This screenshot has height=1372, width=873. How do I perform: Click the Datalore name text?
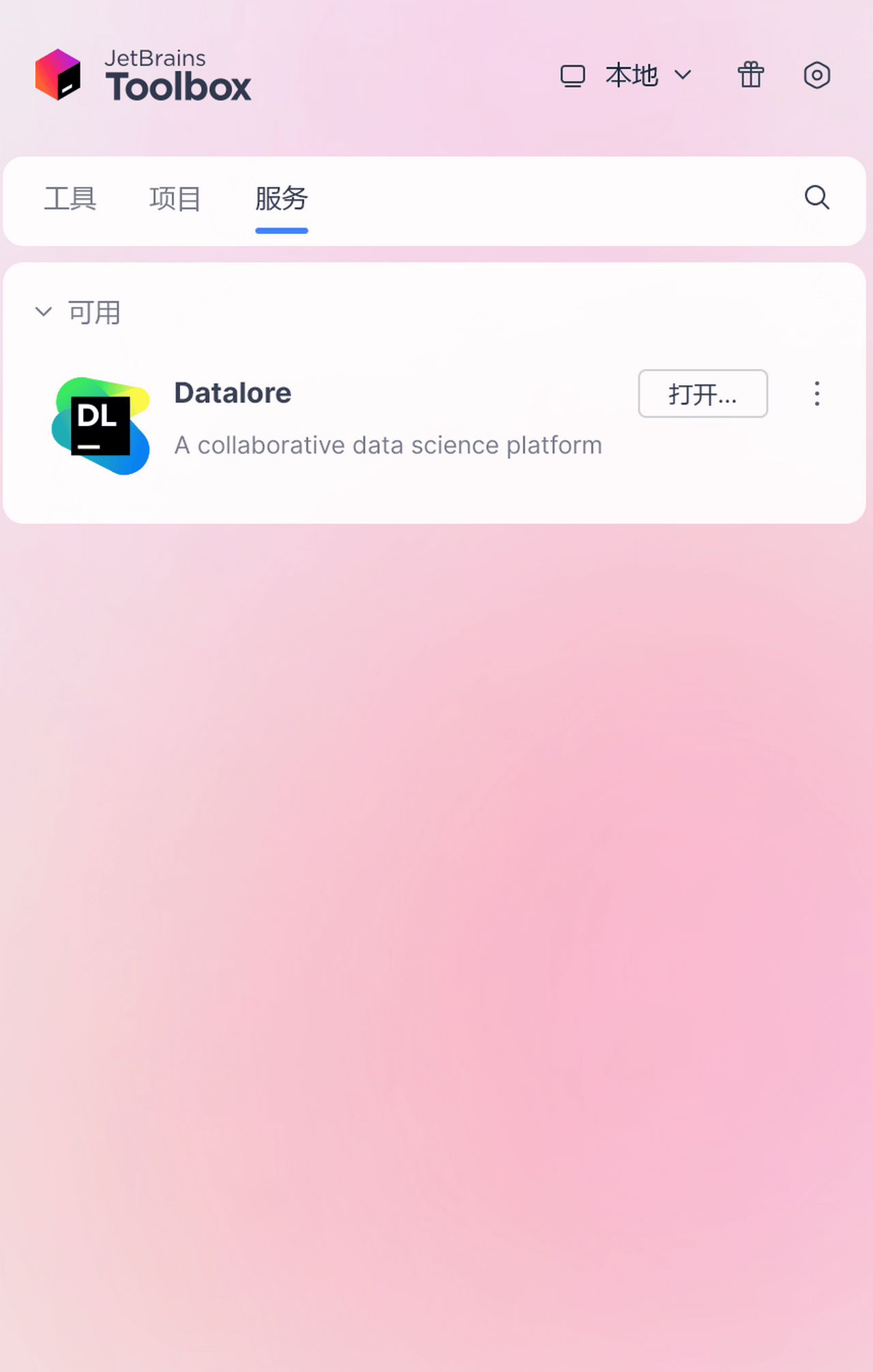(233, 393)
